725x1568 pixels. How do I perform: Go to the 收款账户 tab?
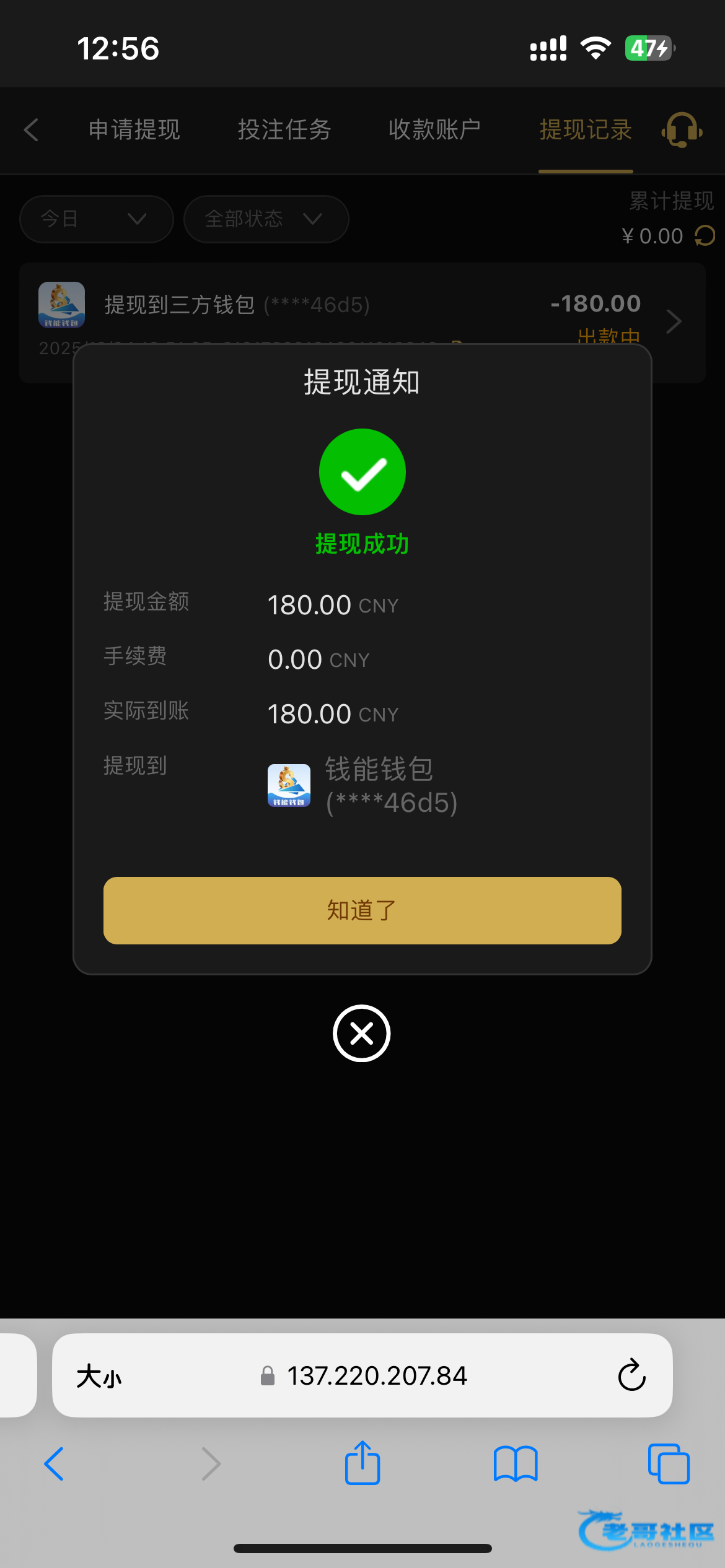(x=434, y=130)
